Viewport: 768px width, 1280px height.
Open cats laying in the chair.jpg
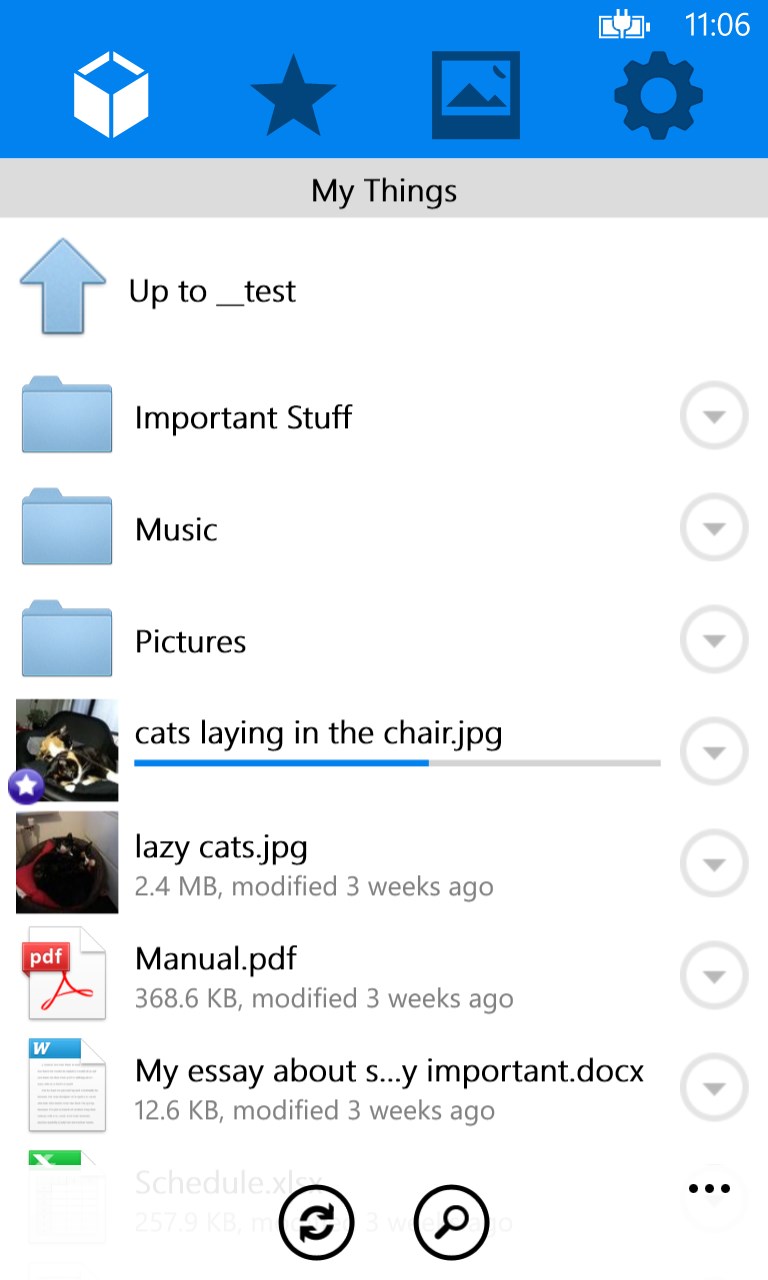click(x=340, y=752)
